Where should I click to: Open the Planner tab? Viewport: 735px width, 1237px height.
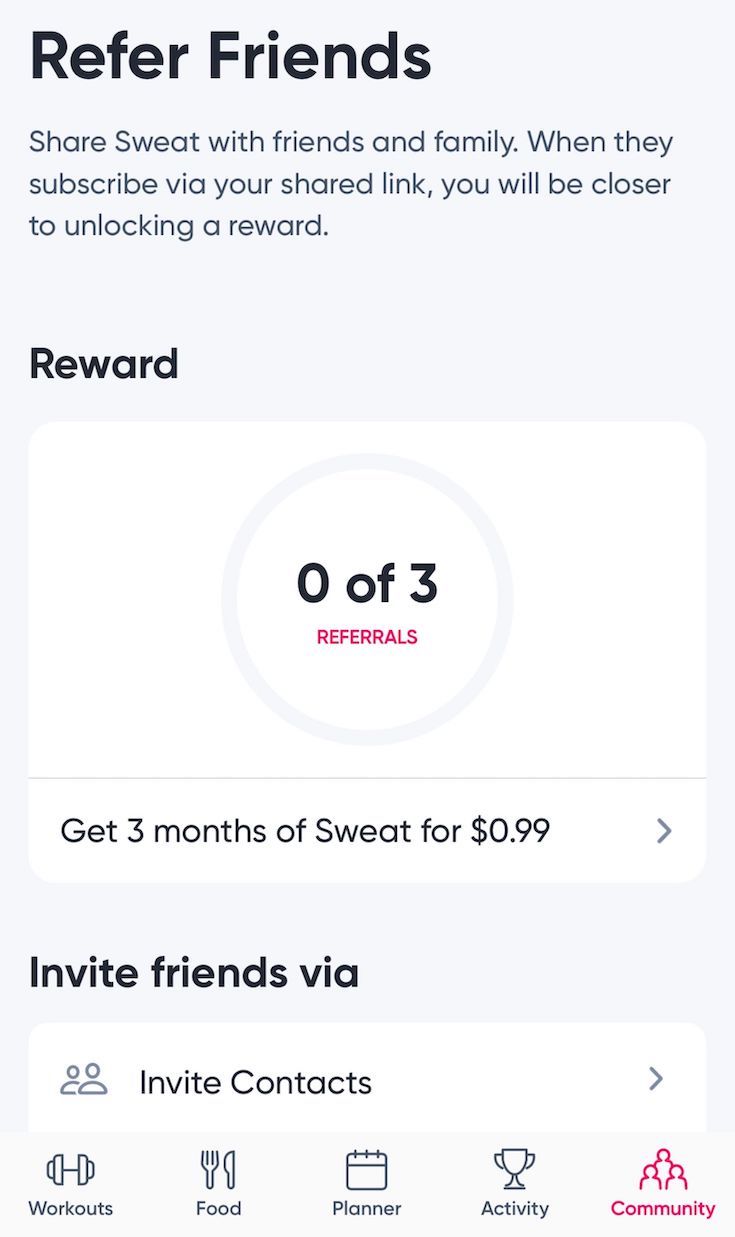tap(366, 1184)
